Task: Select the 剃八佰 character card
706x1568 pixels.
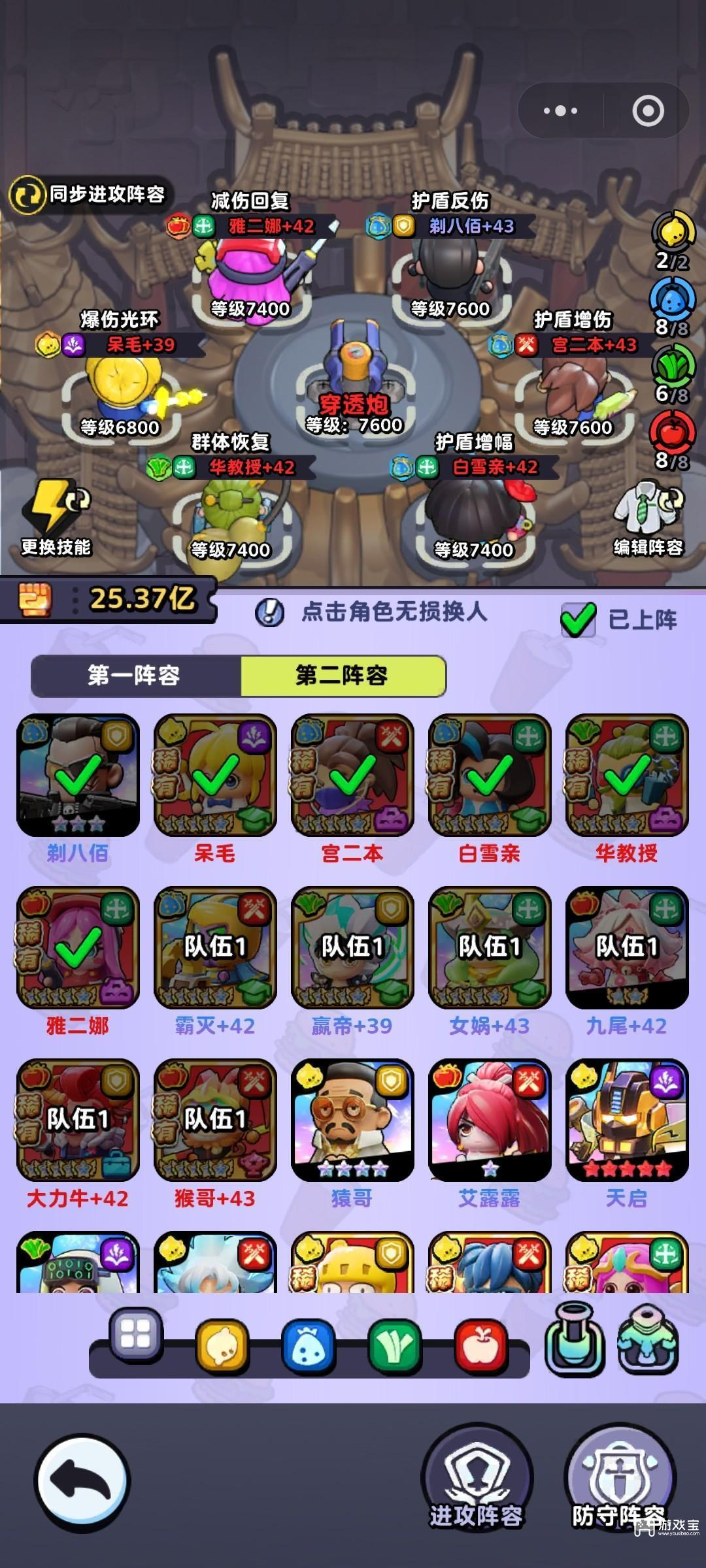Action: click(78, 776)
